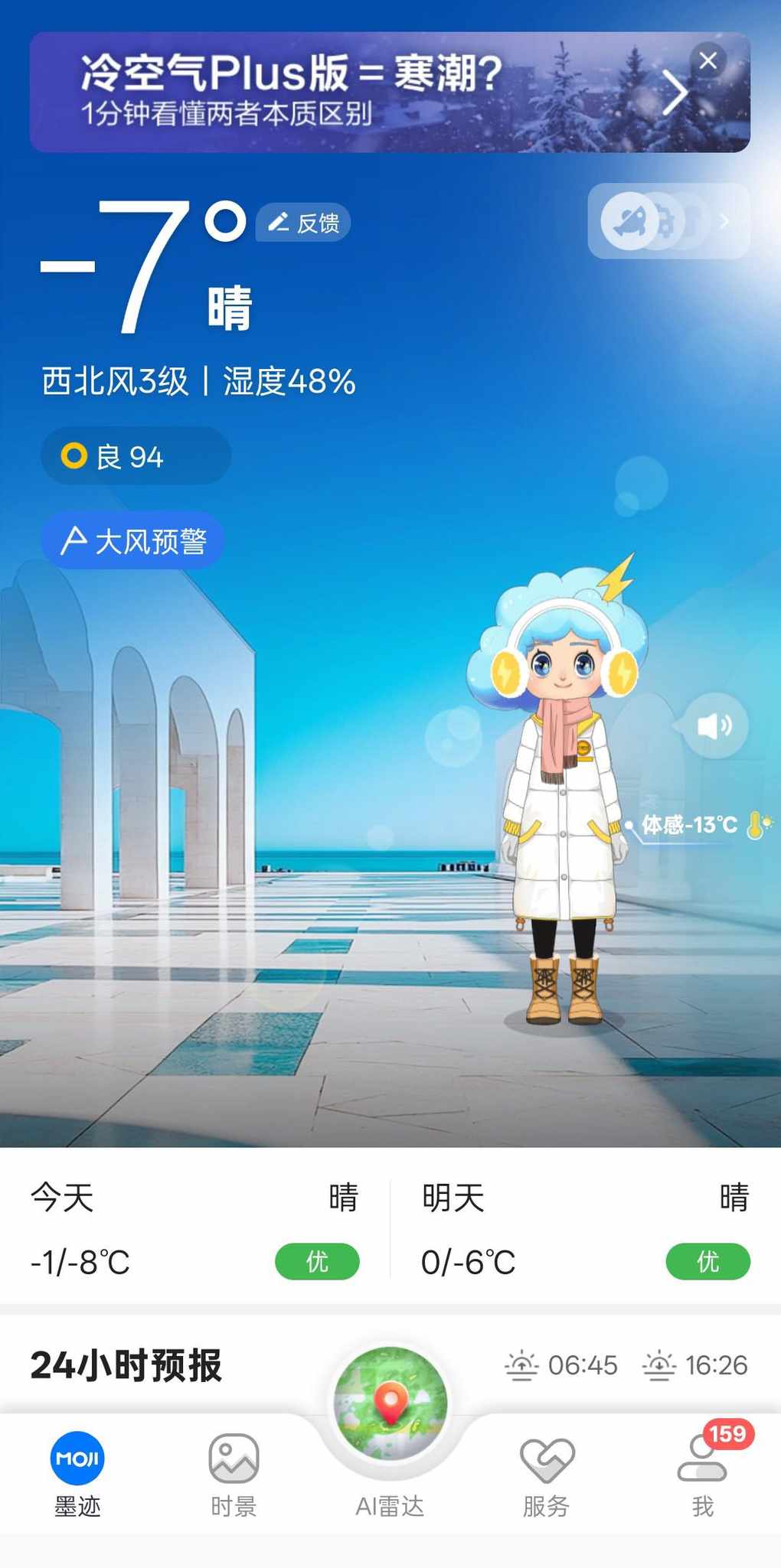
Task: Play the voice weather broadcast
Action: click(x=714, y=725)
